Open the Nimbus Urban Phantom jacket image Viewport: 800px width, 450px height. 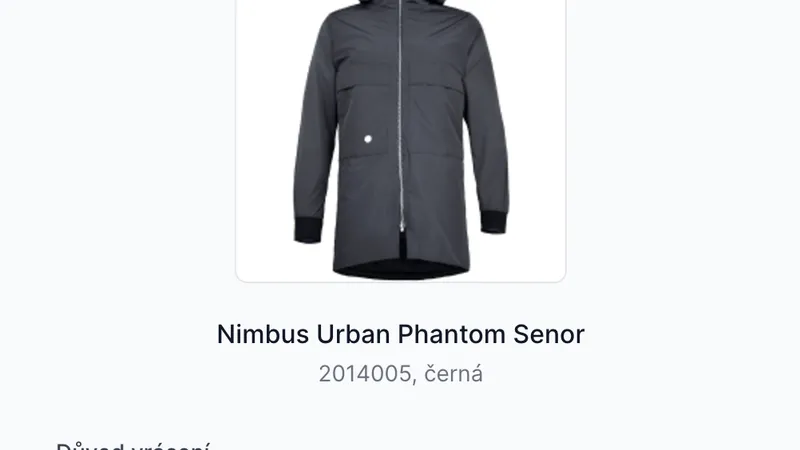click(x=400, y=140)
